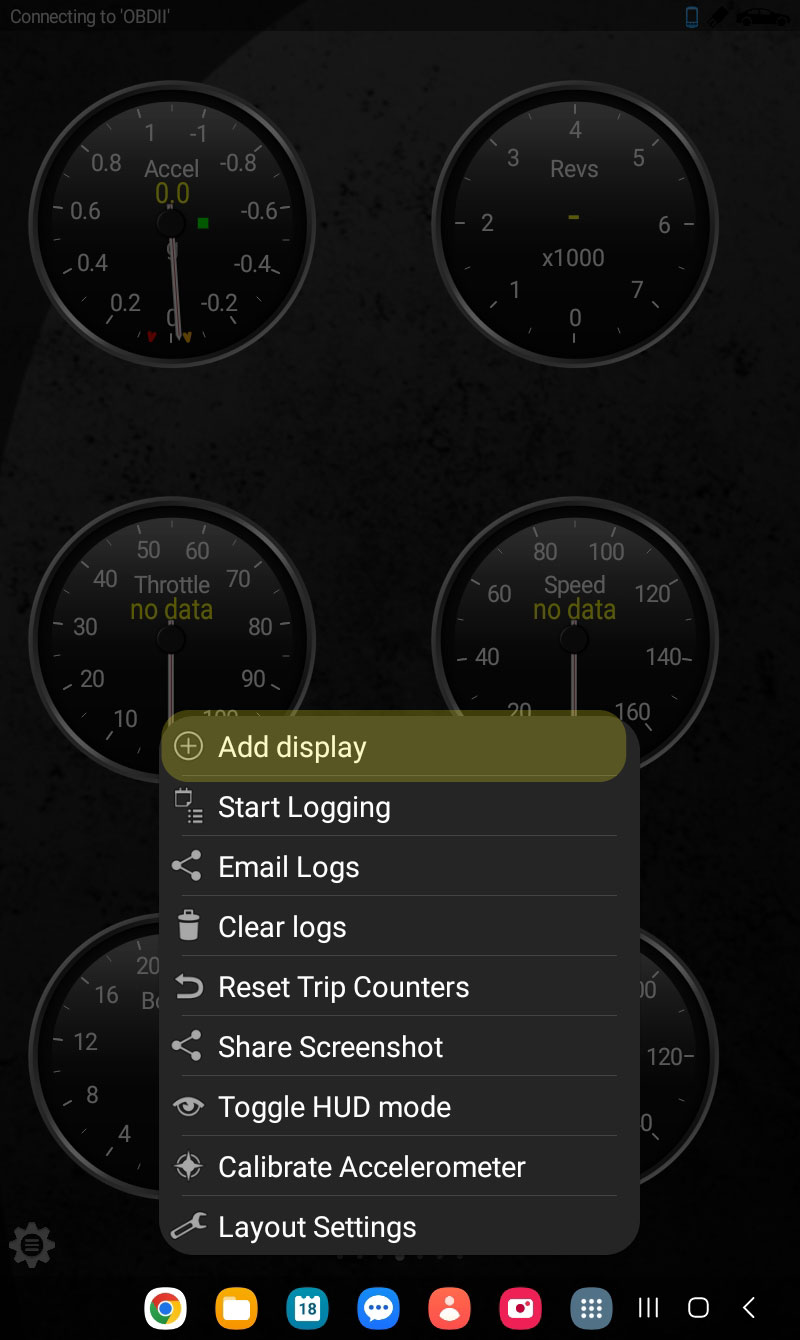Tap the Accel gauge

point(172,224)
